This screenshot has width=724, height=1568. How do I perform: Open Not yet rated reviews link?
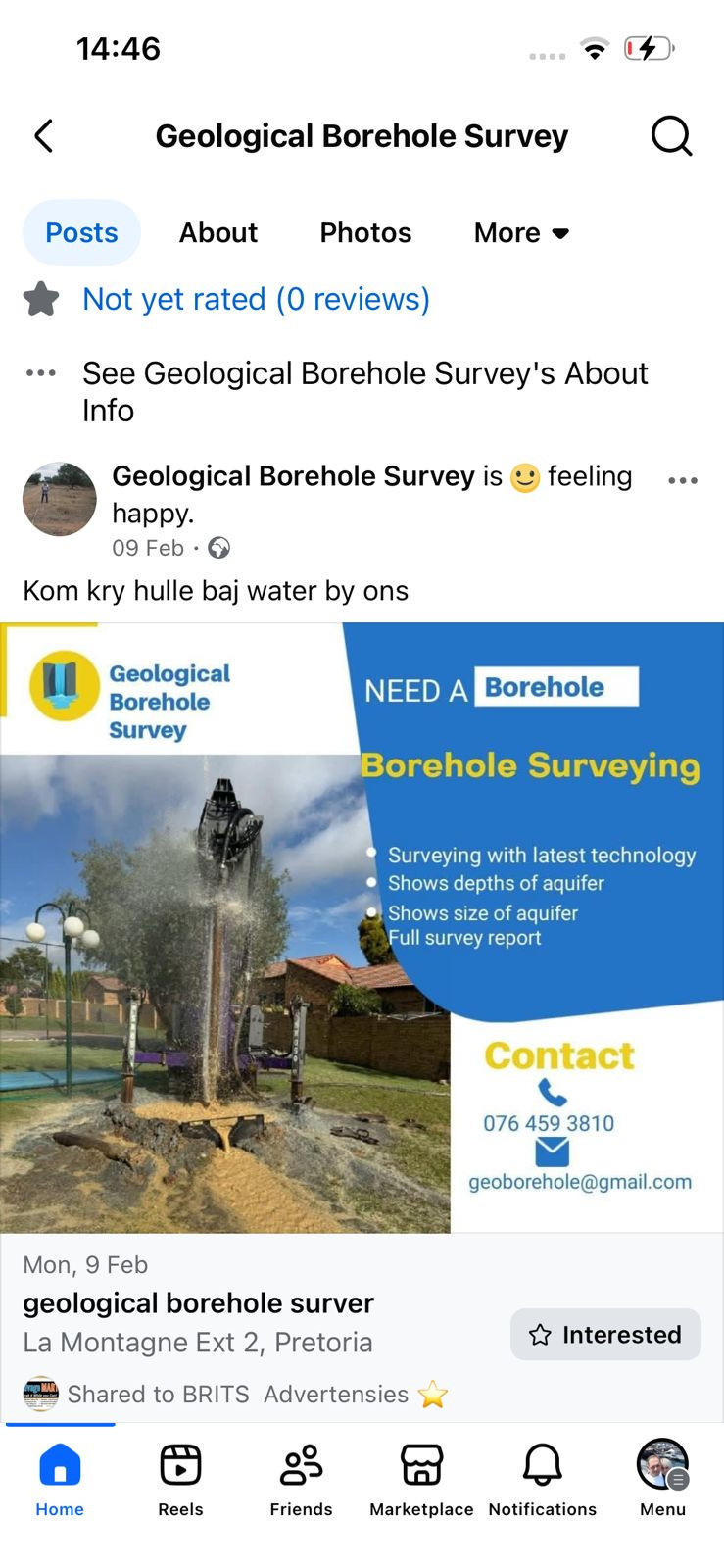point(256,299)
